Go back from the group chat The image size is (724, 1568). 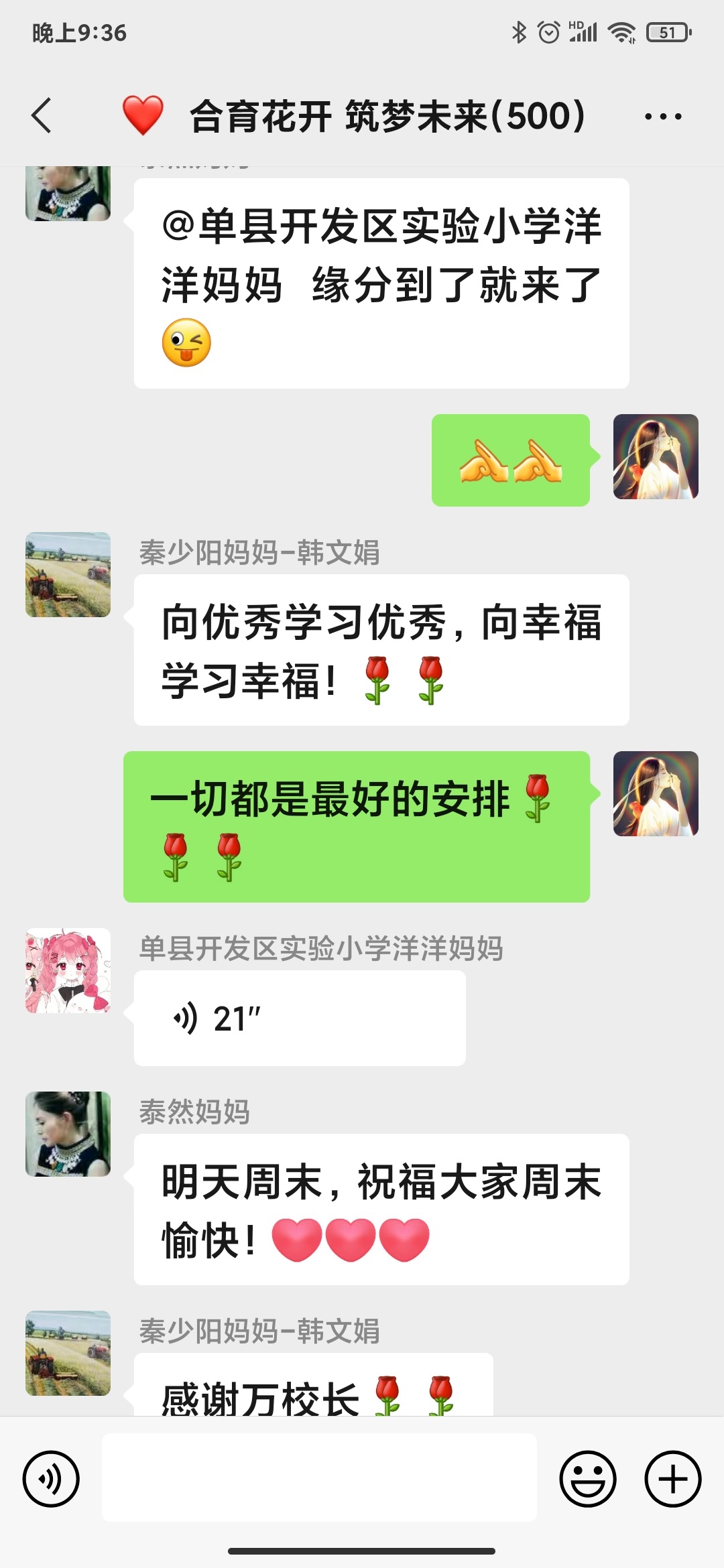pos(42,116)
